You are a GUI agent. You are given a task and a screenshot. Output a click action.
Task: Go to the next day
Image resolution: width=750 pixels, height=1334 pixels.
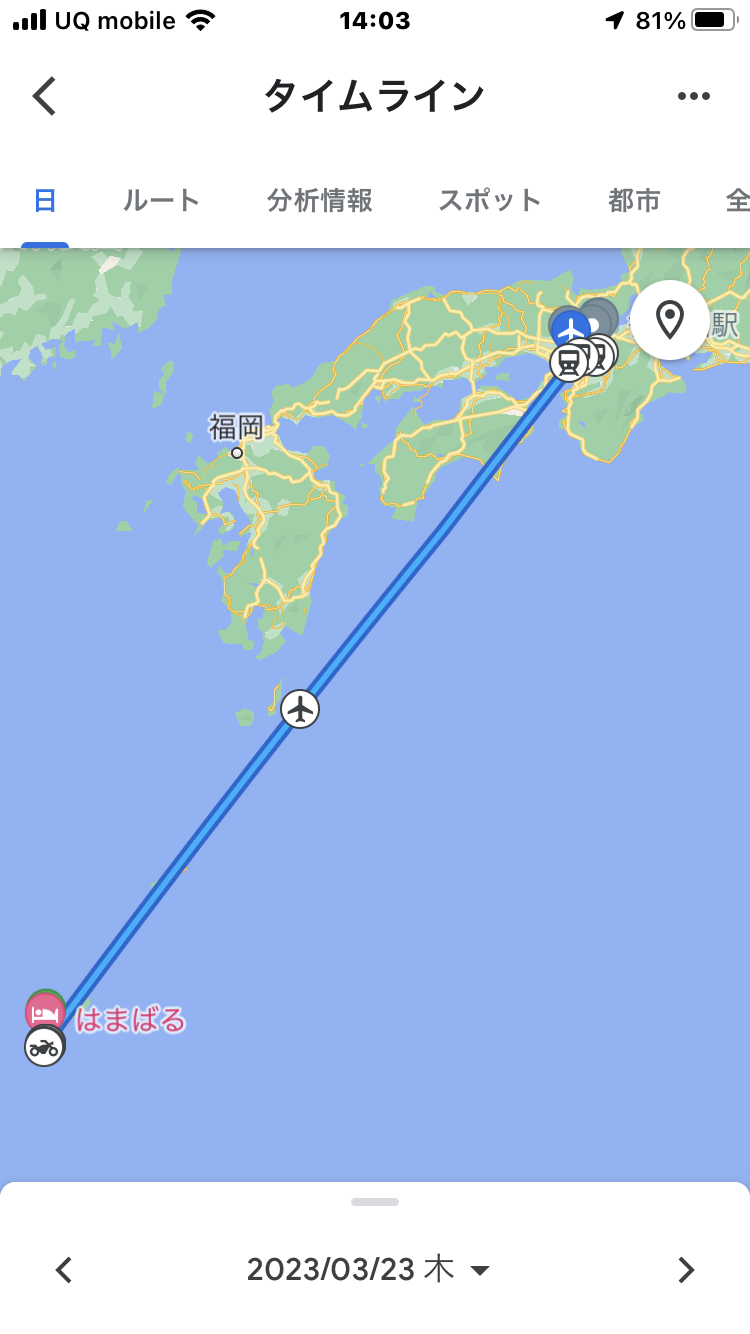(686, 1270)
